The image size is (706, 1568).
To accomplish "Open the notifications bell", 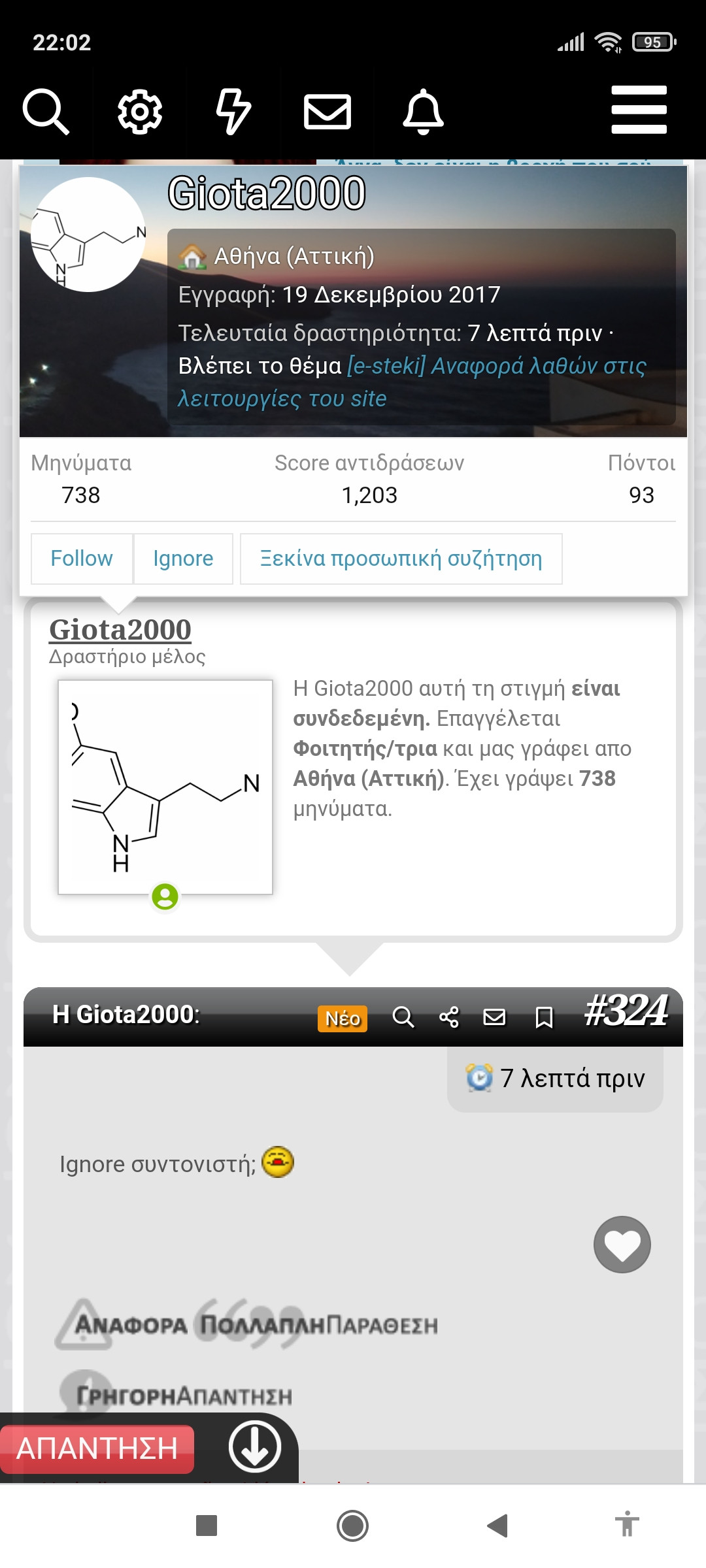I will (424, 111).
